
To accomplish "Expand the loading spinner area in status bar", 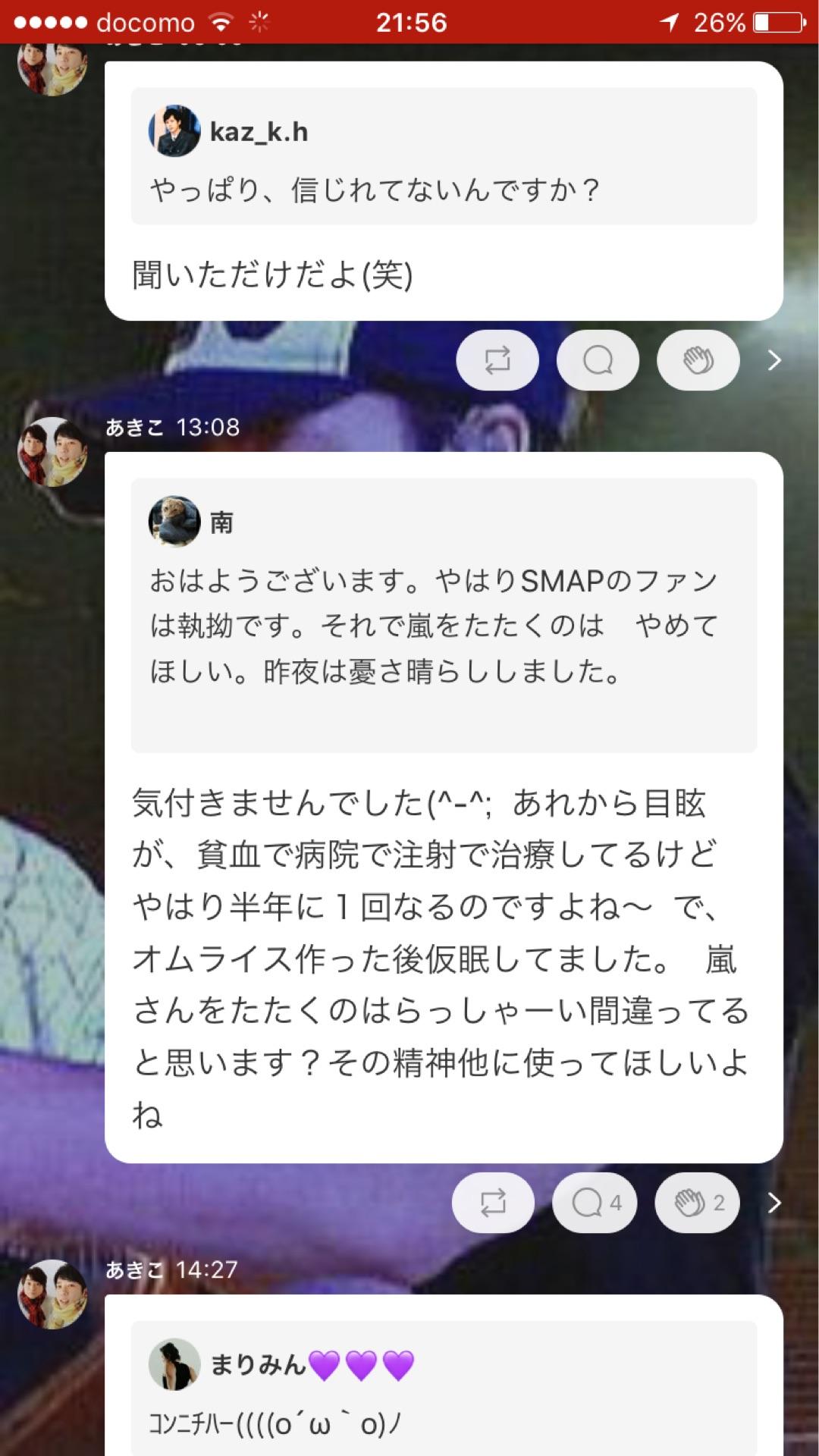I will tap(258, 21).
